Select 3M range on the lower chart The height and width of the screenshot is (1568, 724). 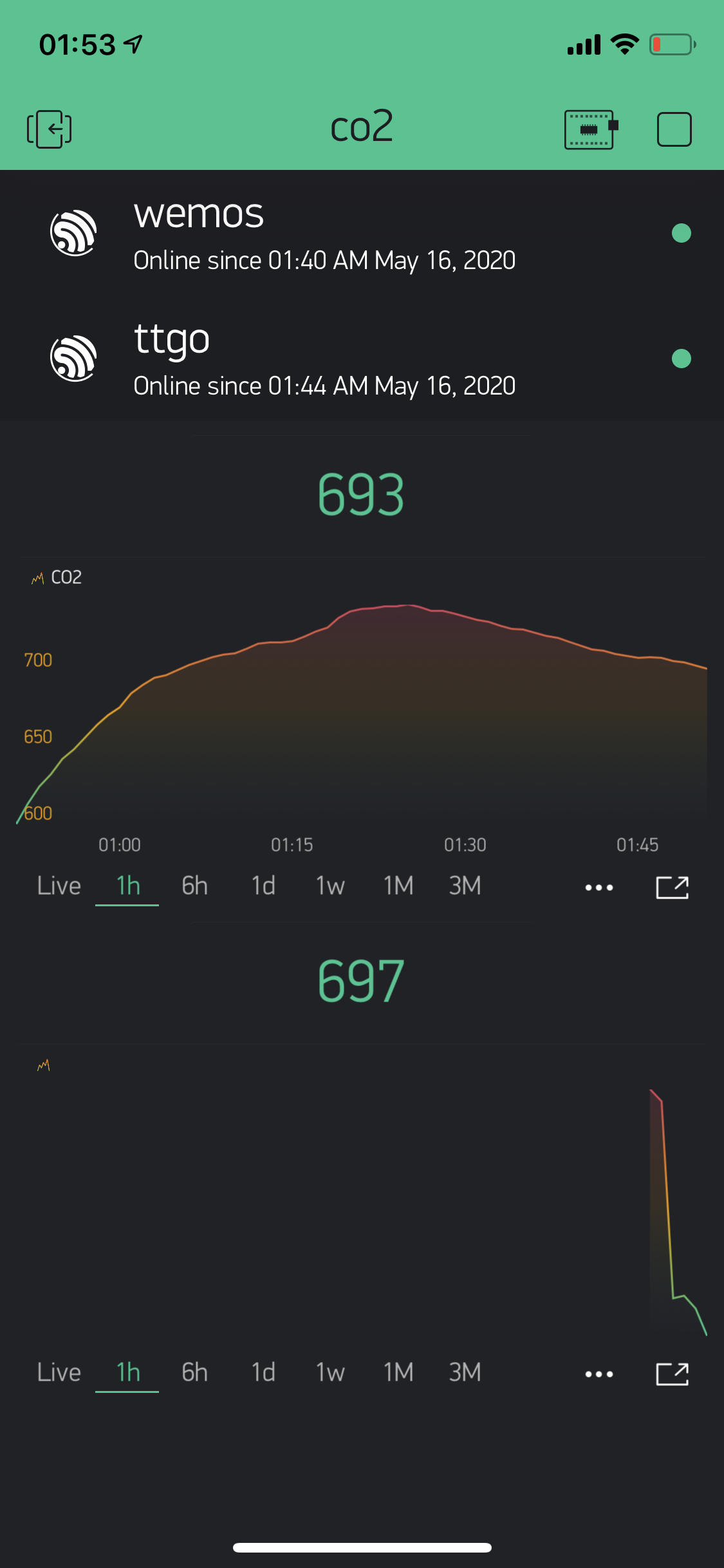pyautogui.click(x=465, y=1373)
